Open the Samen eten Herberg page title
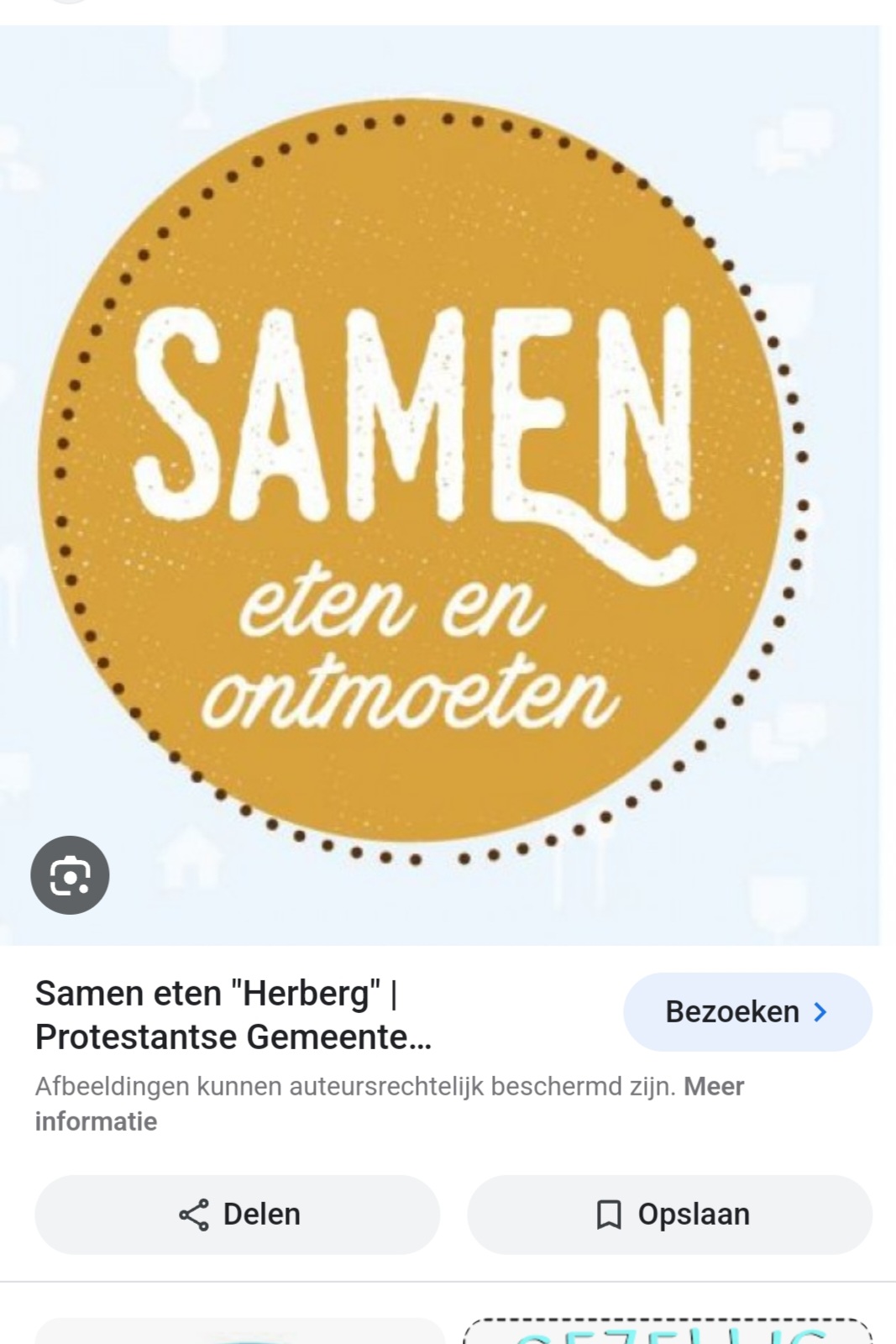The height and width of the screenshot is (1344, 896). (233, 1015)
